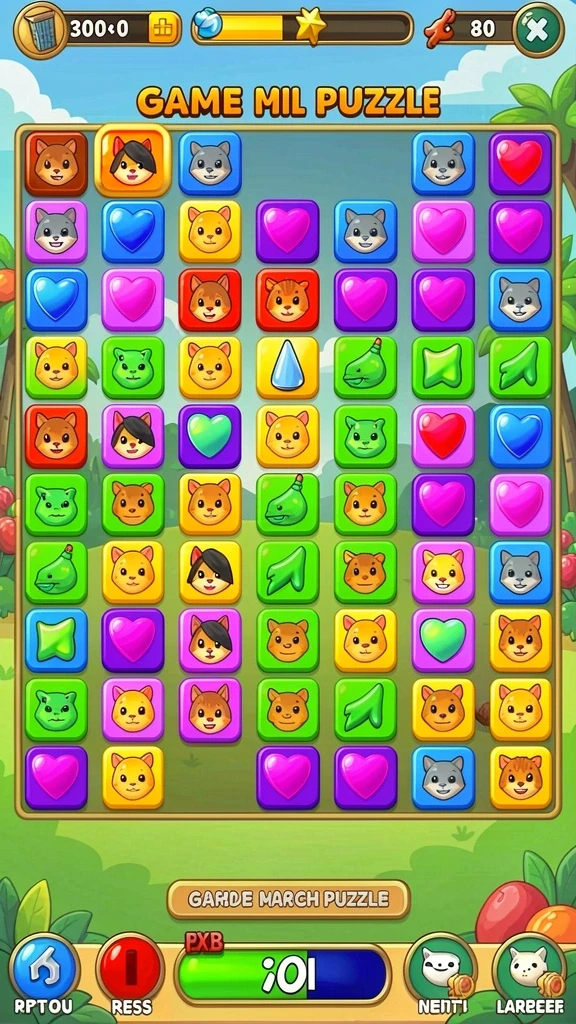Tap the GARDE MARCH PUZZLE banner button
576x1024 pixels.
[289, 899]
